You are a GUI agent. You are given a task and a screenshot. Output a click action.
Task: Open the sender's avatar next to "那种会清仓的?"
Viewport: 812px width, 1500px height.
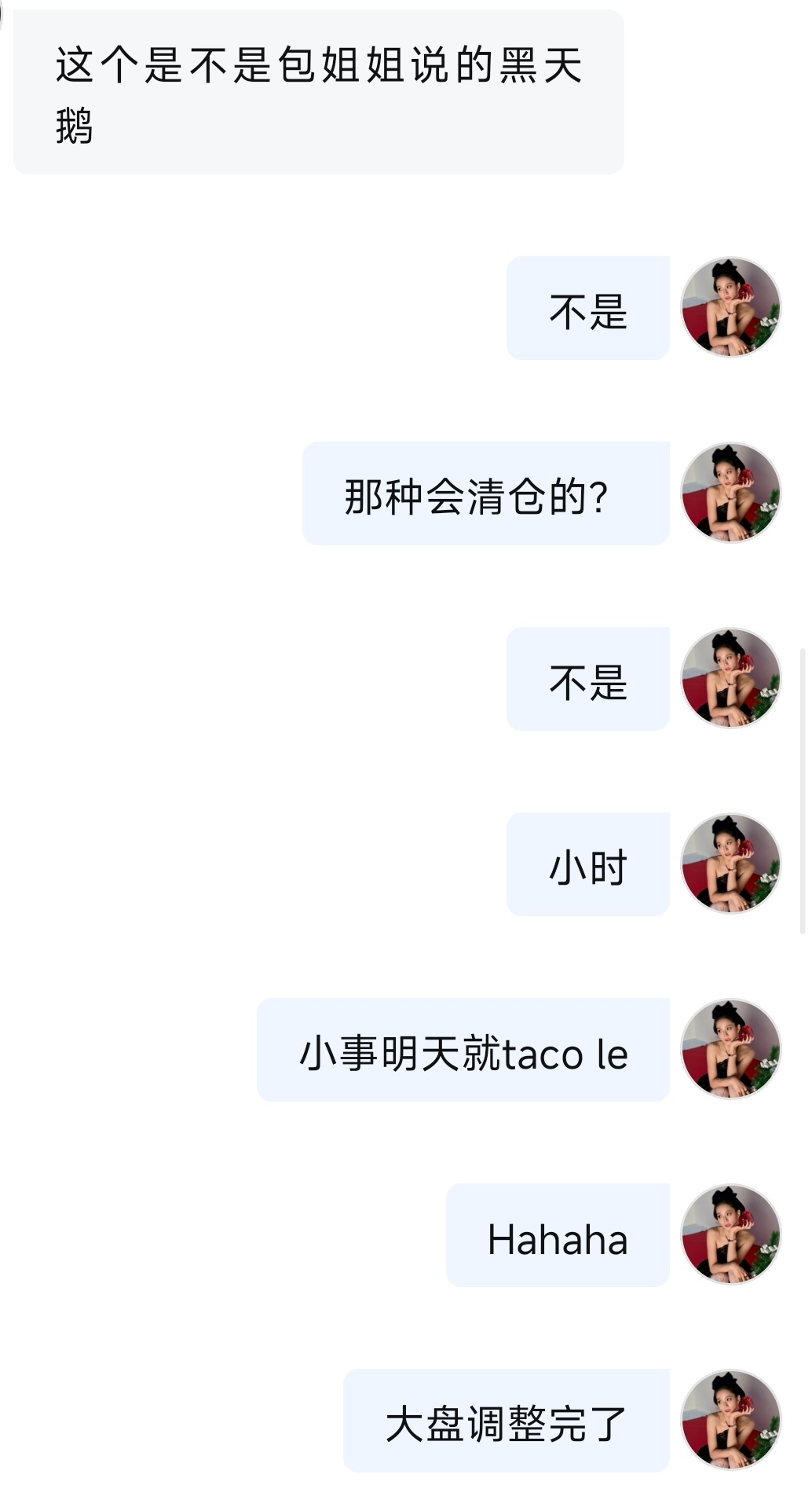click(x=730, y=493)
